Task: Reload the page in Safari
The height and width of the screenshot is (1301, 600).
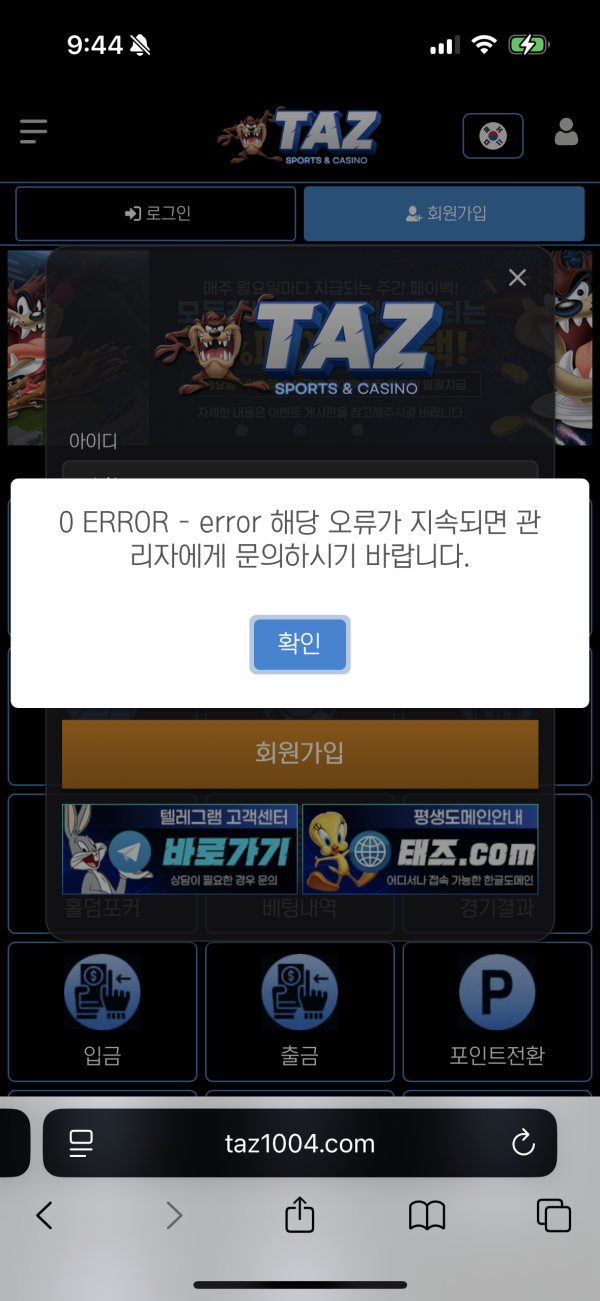Action: 523,1143
